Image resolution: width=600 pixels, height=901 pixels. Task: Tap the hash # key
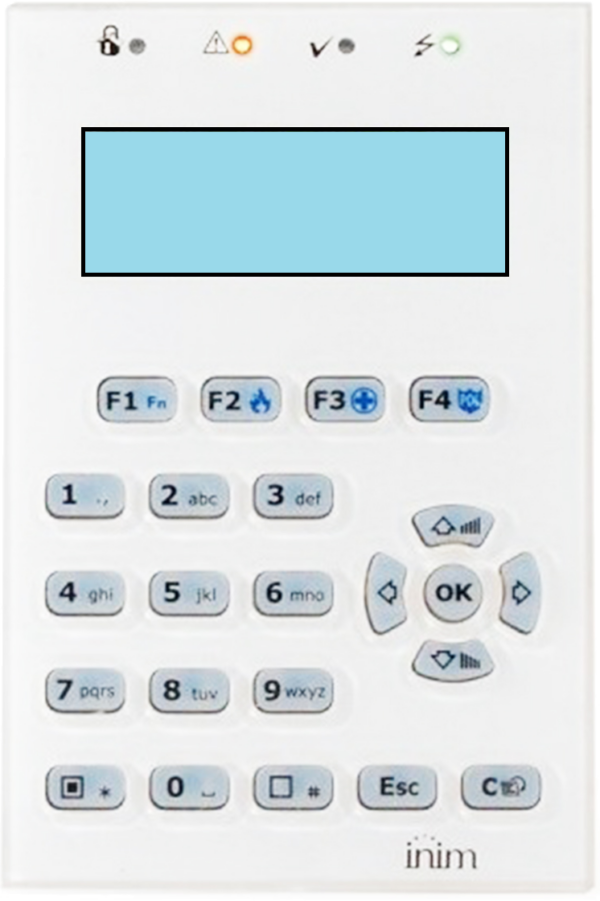click(293, 788)
